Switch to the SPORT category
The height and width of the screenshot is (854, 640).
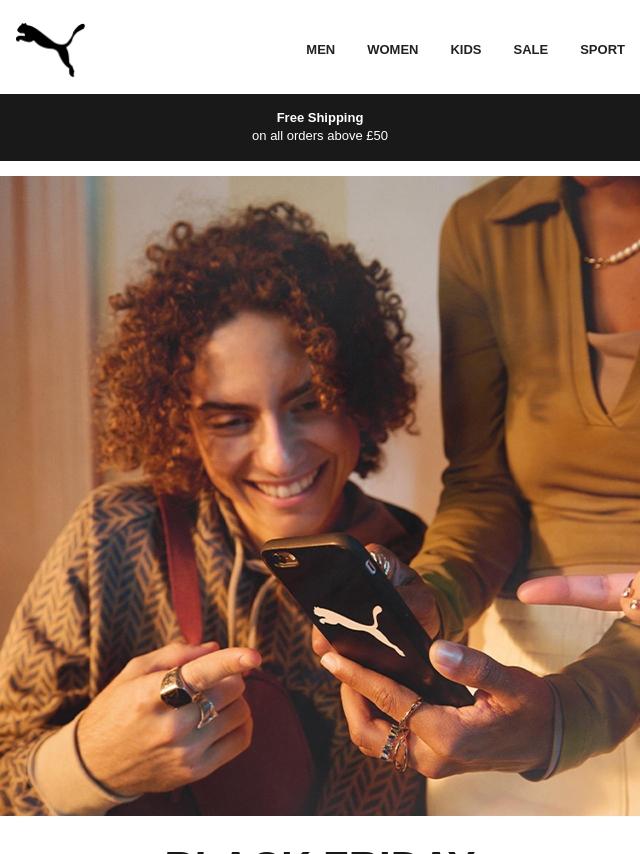[602, 50]
